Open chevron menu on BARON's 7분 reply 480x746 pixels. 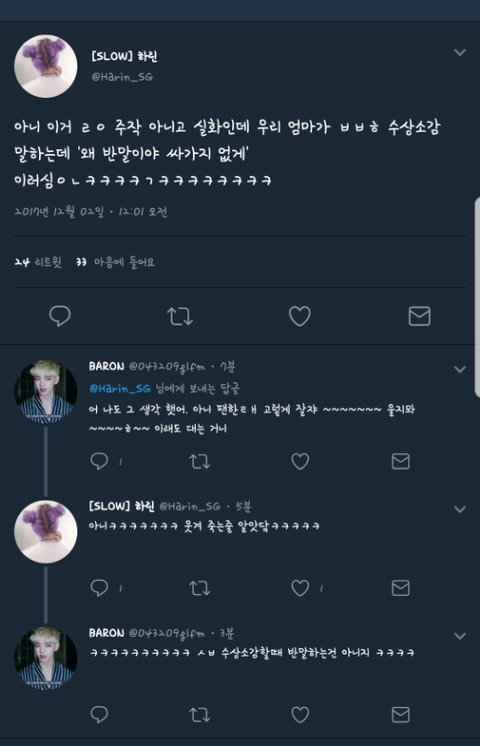[460, 369]
